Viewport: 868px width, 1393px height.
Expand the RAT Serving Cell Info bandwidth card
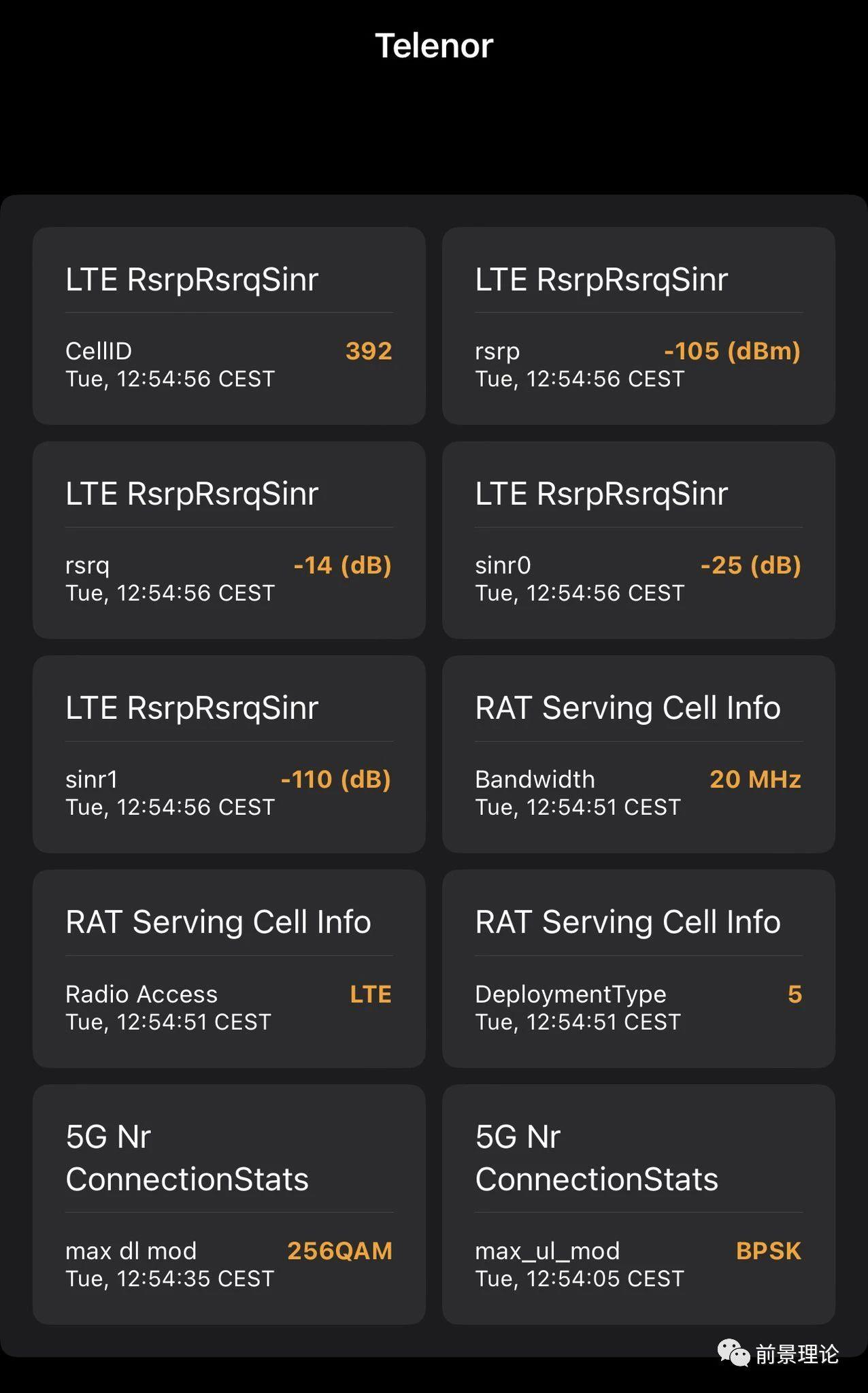[x=638, y=755]
